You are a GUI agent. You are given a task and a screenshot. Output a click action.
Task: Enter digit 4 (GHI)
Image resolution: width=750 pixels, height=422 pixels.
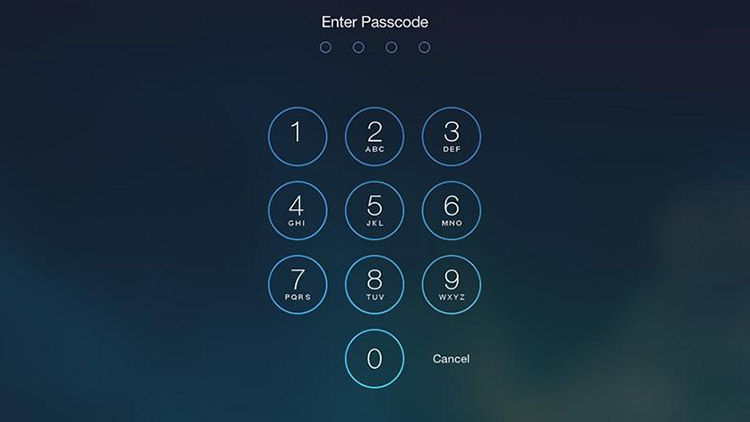(x=297, y=210)
